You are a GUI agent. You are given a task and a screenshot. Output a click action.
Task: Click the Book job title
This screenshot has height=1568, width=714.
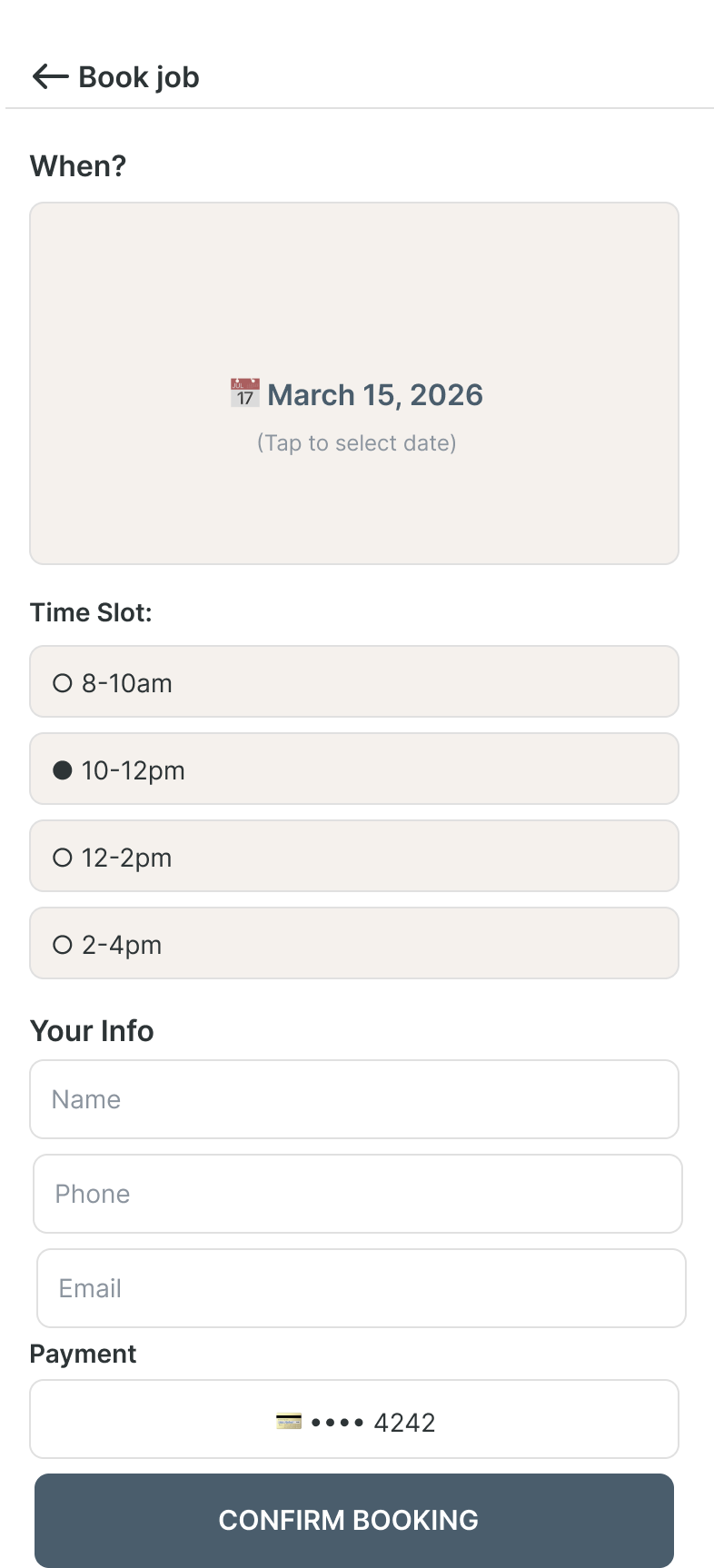point(138,76)
